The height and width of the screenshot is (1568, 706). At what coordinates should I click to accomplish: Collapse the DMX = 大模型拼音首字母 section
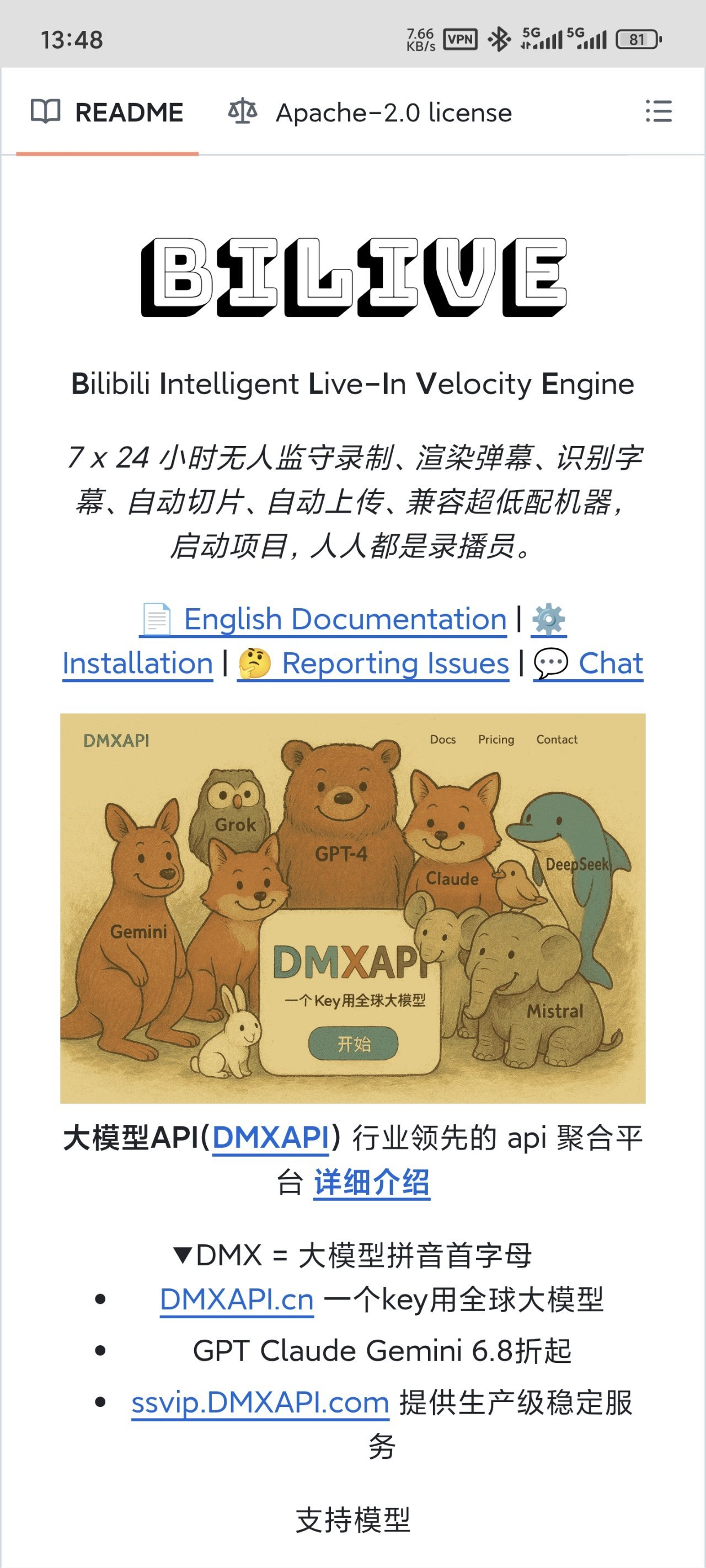[352, 1255]
